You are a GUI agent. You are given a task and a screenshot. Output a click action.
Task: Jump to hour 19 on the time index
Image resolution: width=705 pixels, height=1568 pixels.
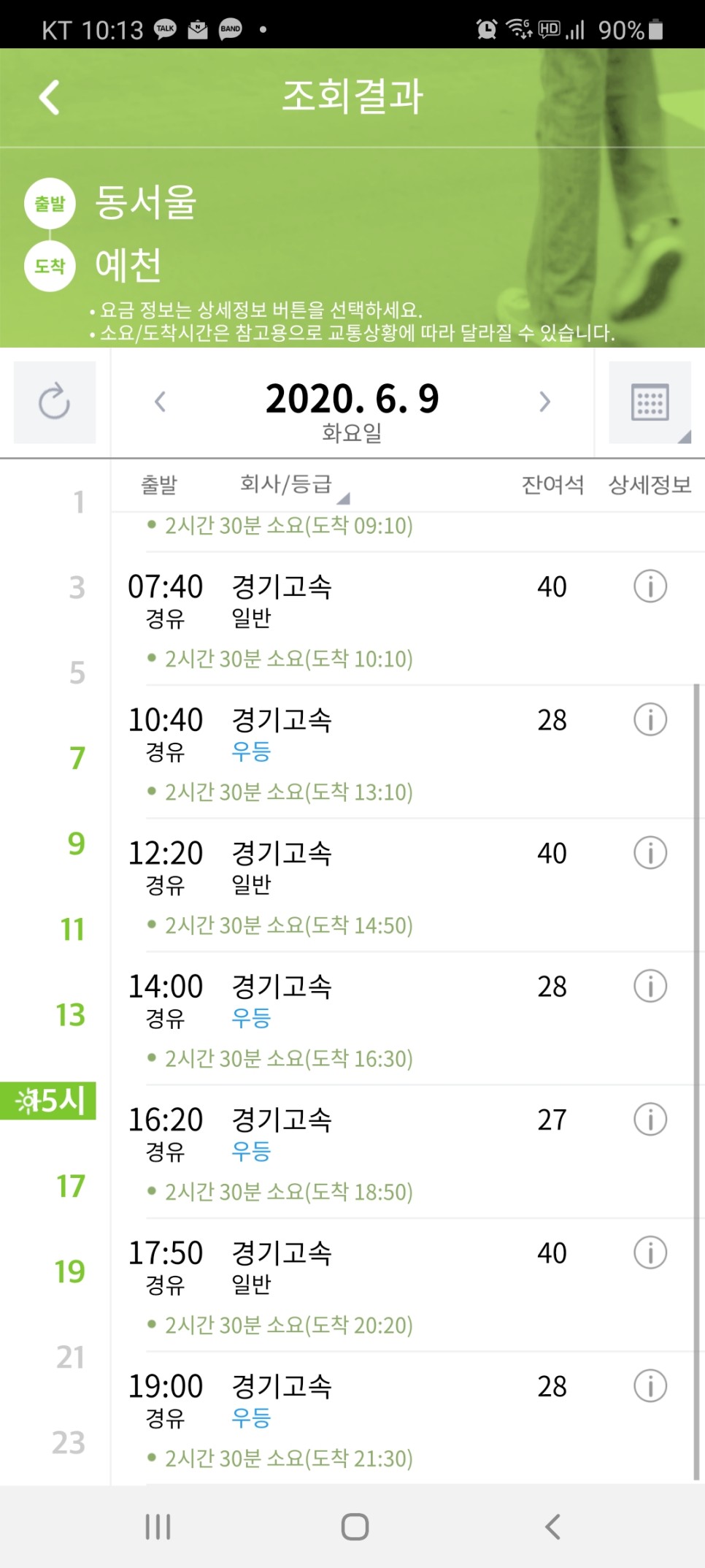pos(70,1271)
